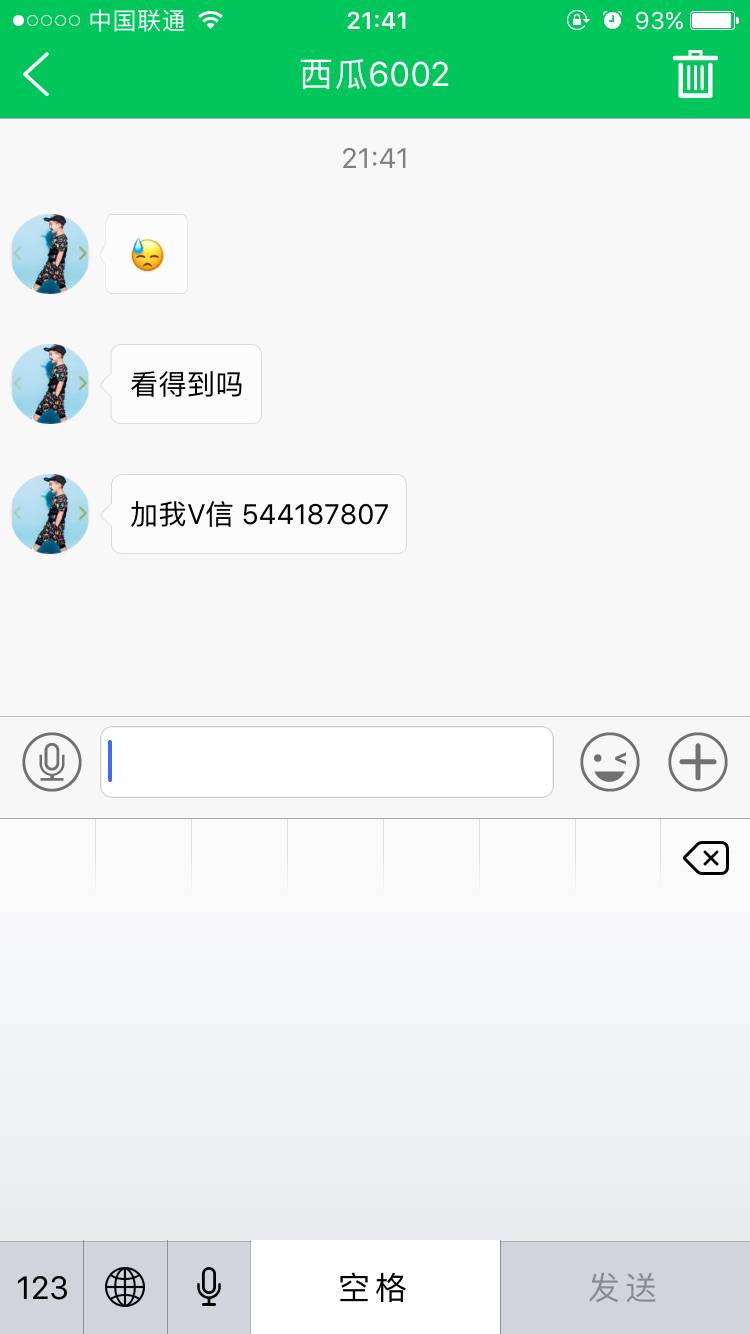750x1334 pixels.
Task: Tap the 空格 space key
Action: pyautogui.click(x=375, y=1287)
